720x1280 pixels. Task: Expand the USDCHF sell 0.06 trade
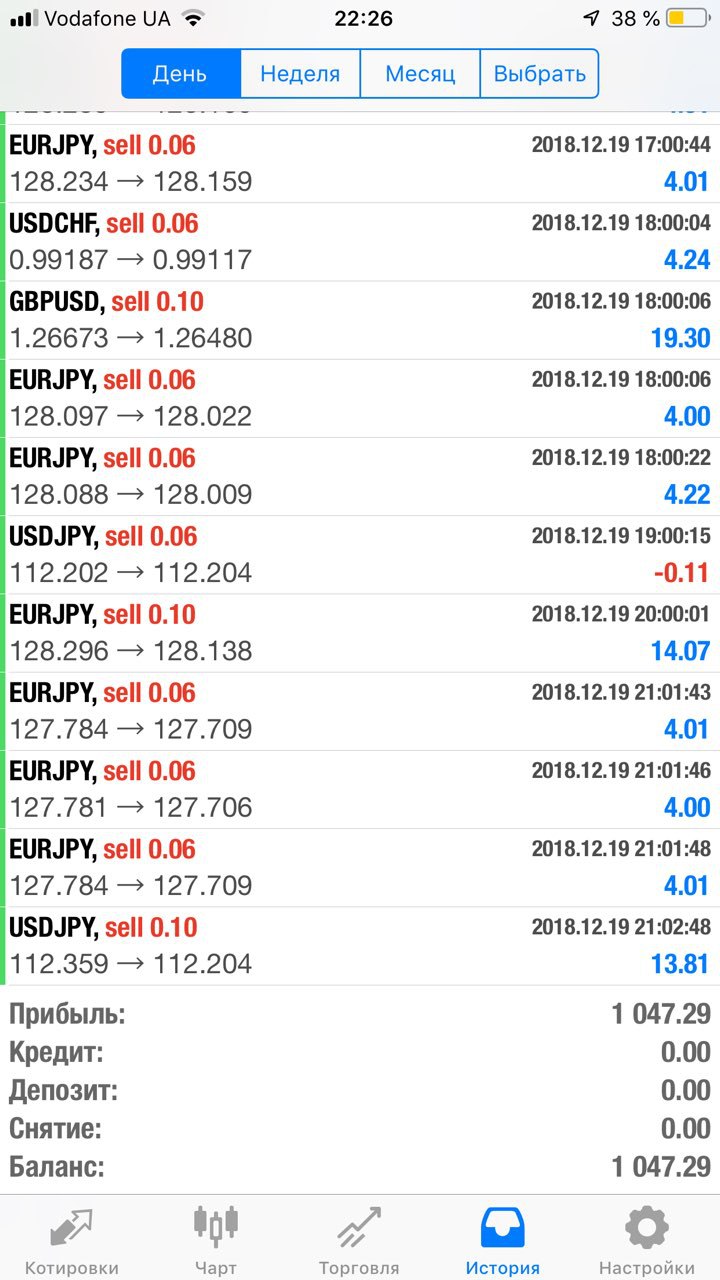[x=360, y=242]
